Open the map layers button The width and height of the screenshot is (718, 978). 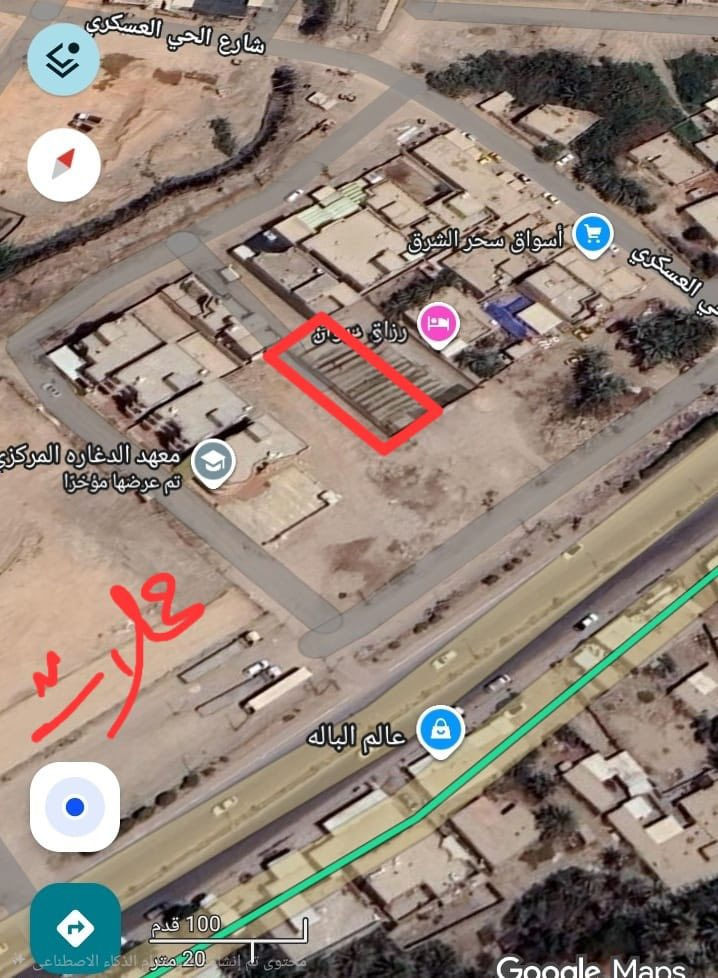pos(63,59)
